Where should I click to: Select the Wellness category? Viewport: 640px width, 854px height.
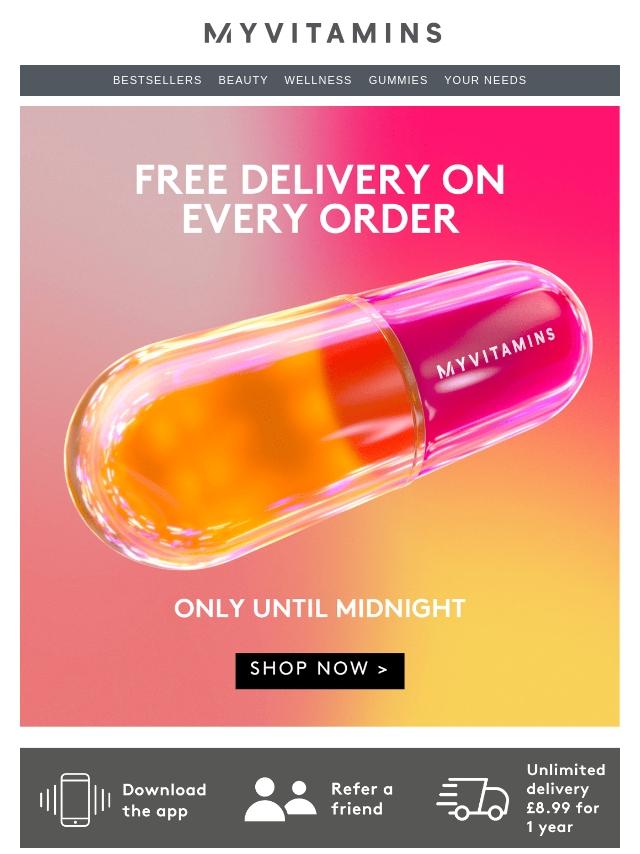coord(318,80)
